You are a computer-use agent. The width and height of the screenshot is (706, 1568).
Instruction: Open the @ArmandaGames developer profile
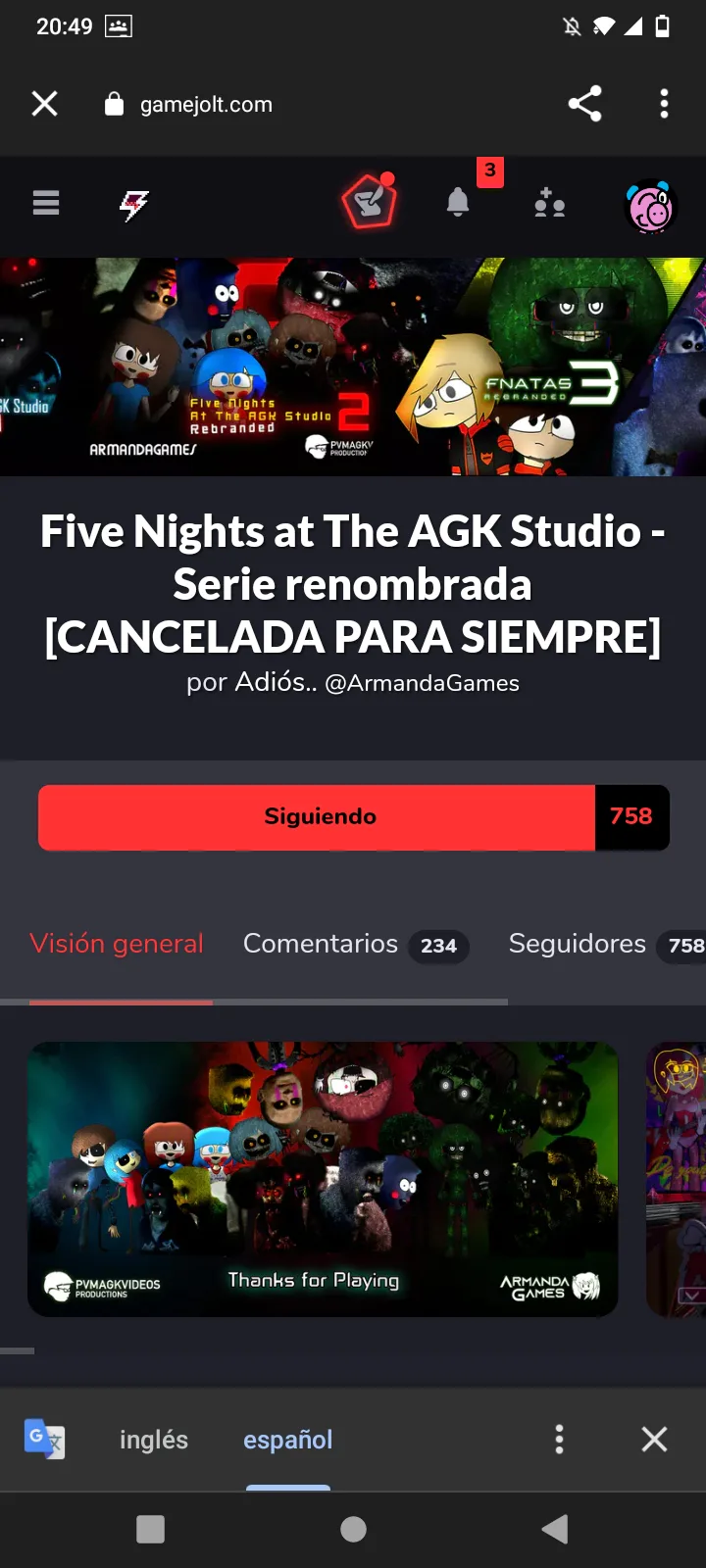(x=422, y=683)
